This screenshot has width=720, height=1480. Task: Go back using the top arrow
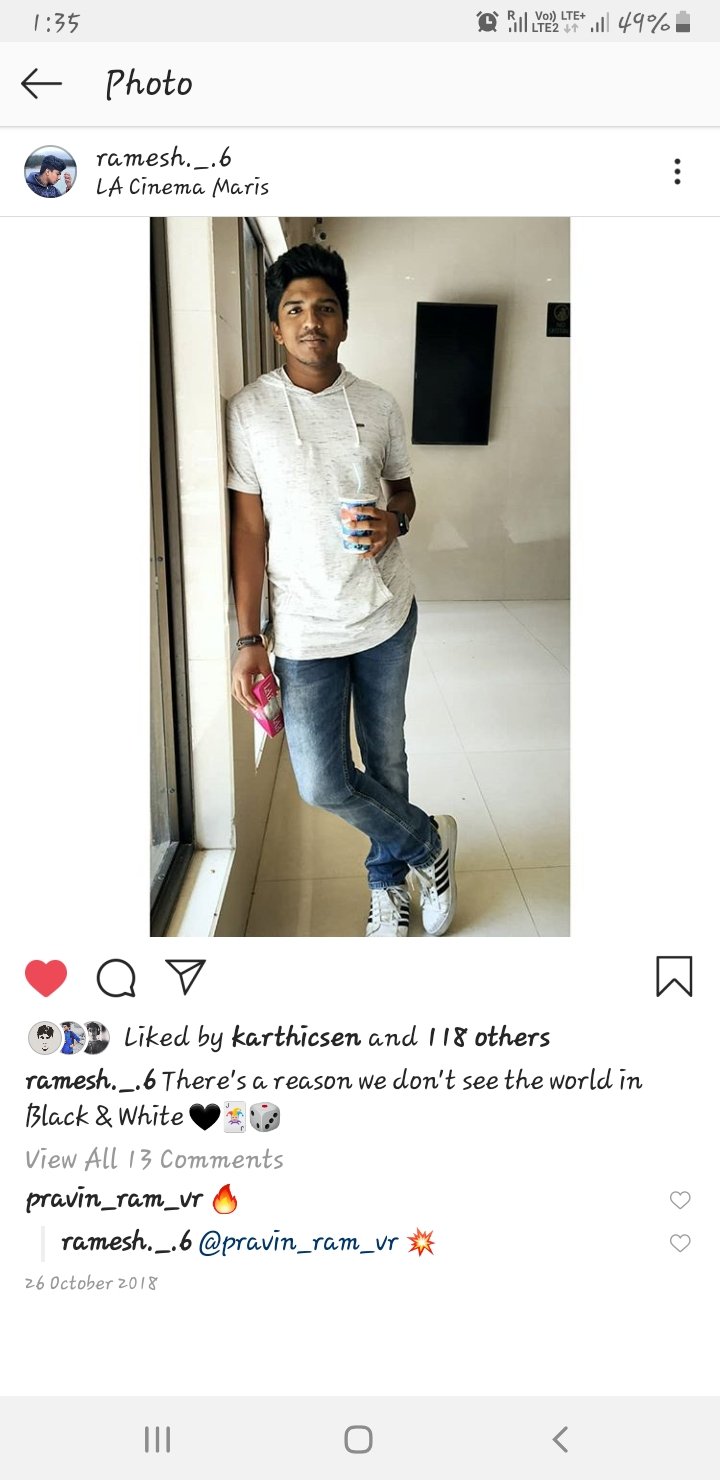point(41,84)
